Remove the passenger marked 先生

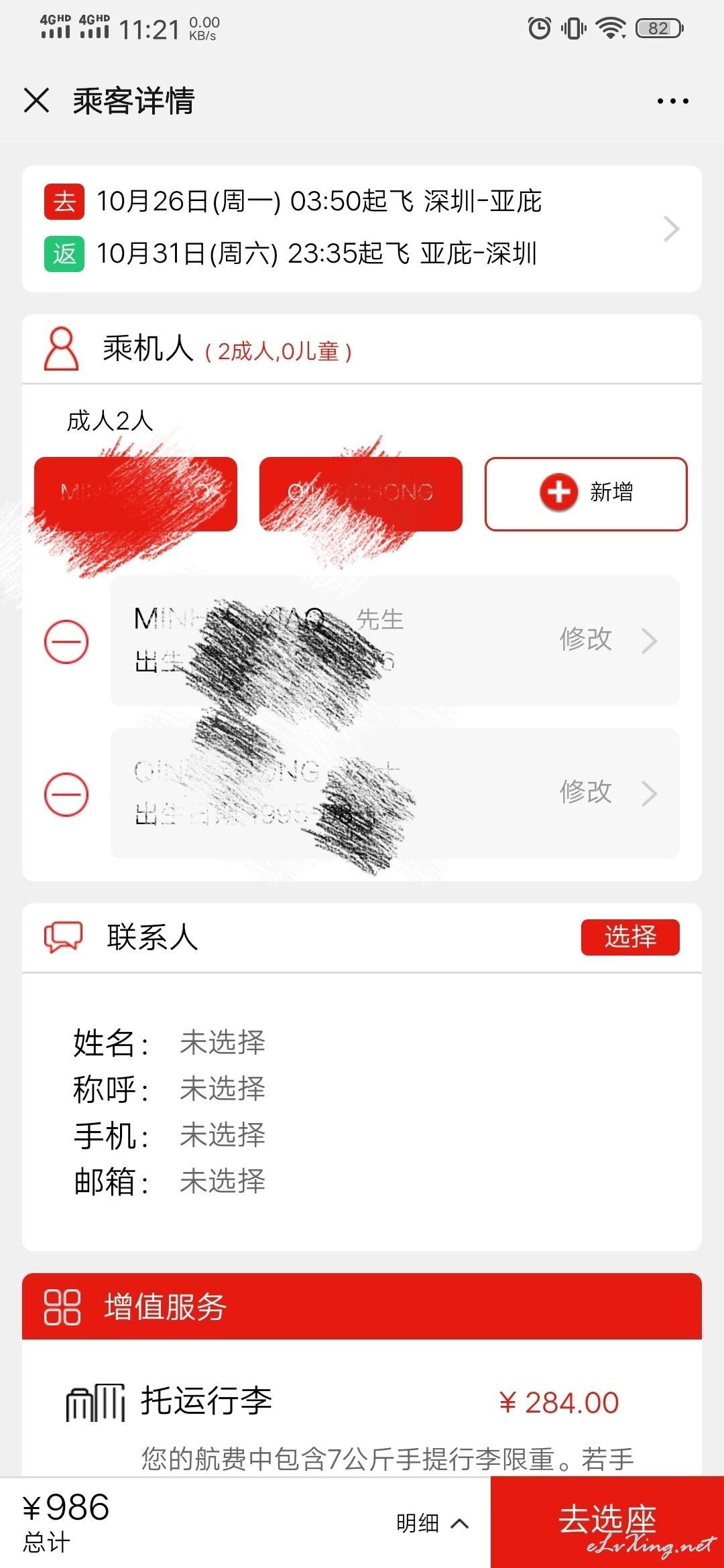pyautogui.click(x=66, y=641)
